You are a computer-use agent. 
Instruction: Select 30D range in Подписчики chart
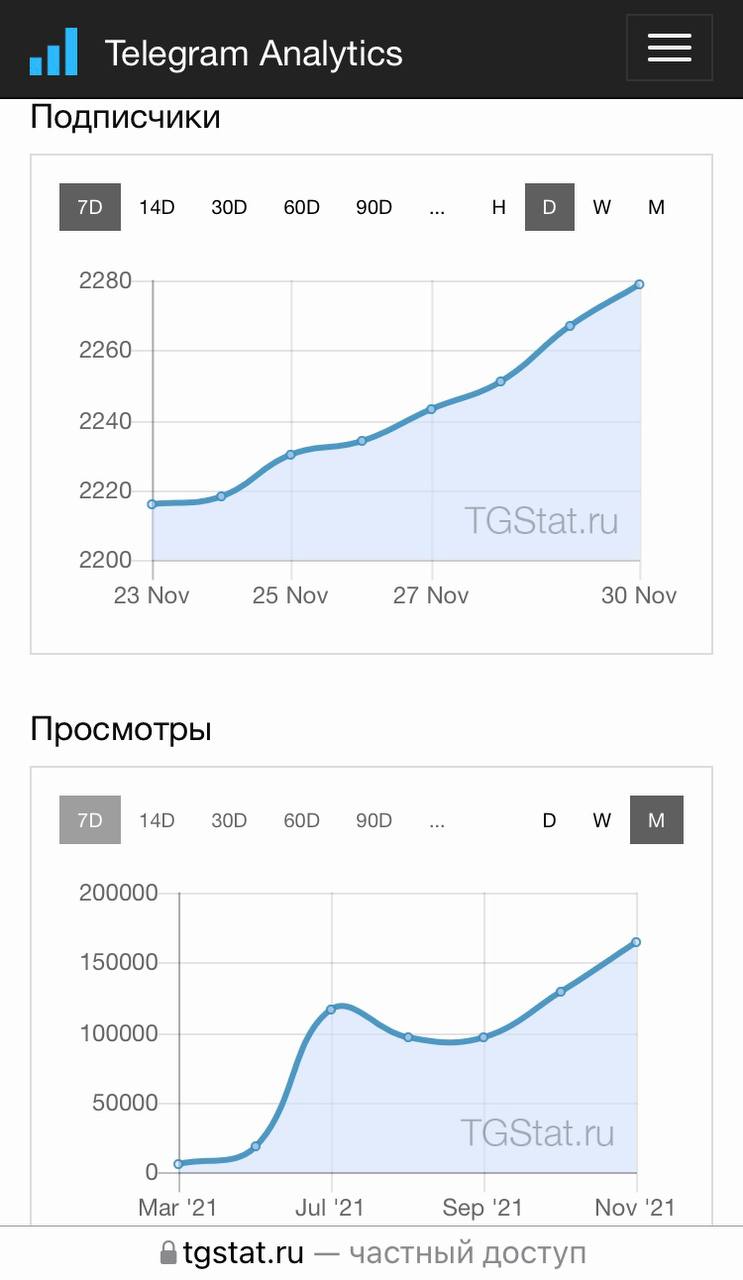click(229, 207)
